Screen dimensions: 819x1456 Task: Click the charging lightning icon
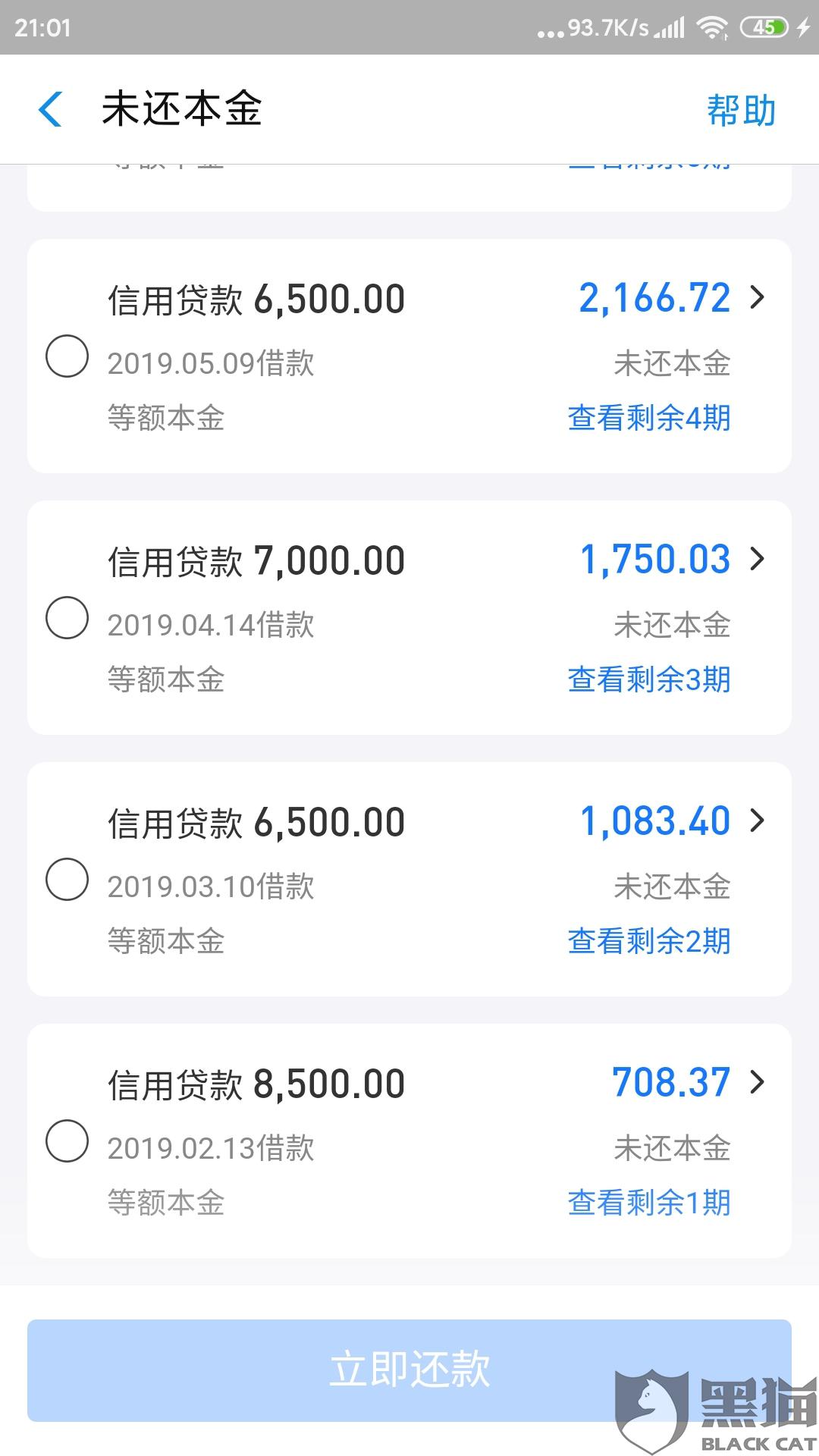[x=804, y=27]
